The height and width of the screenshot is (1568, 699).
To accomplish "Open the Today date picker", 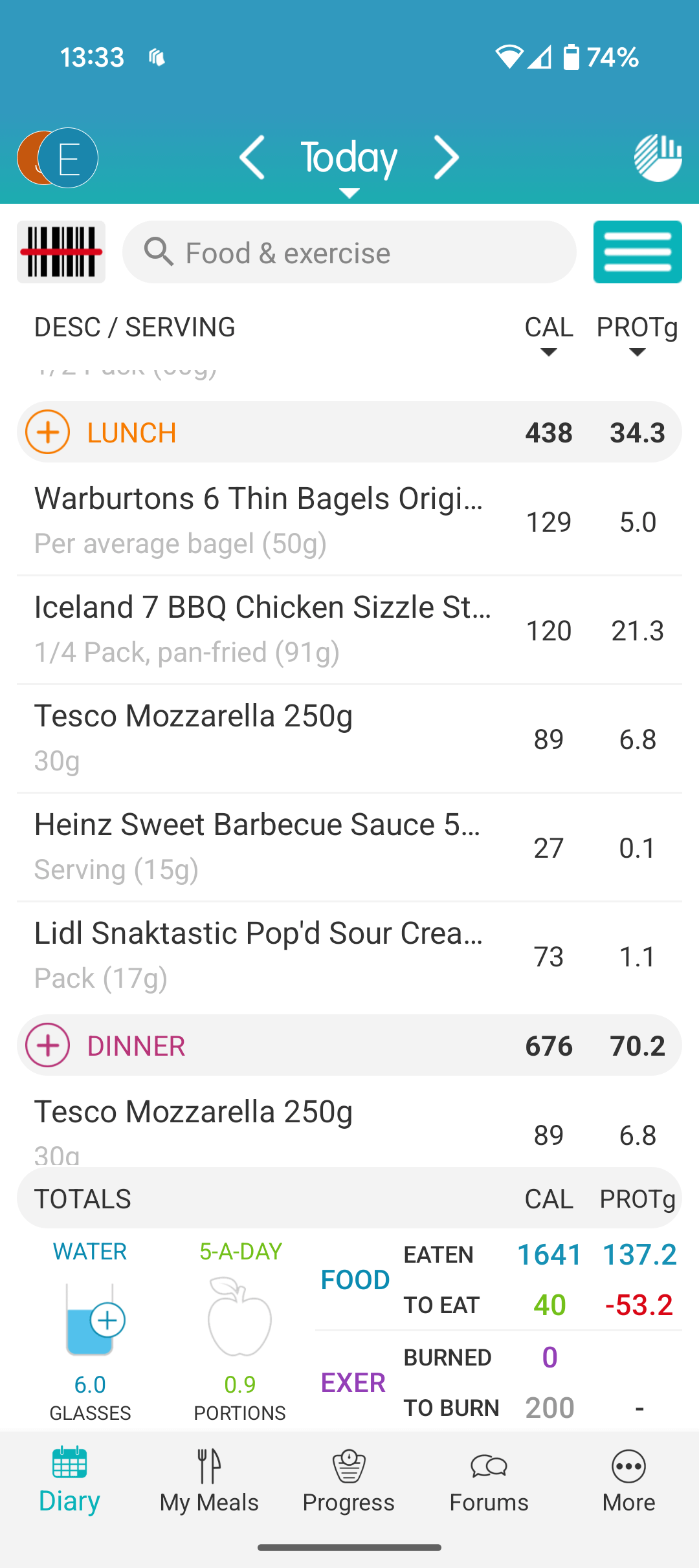I will click(349, 162).
